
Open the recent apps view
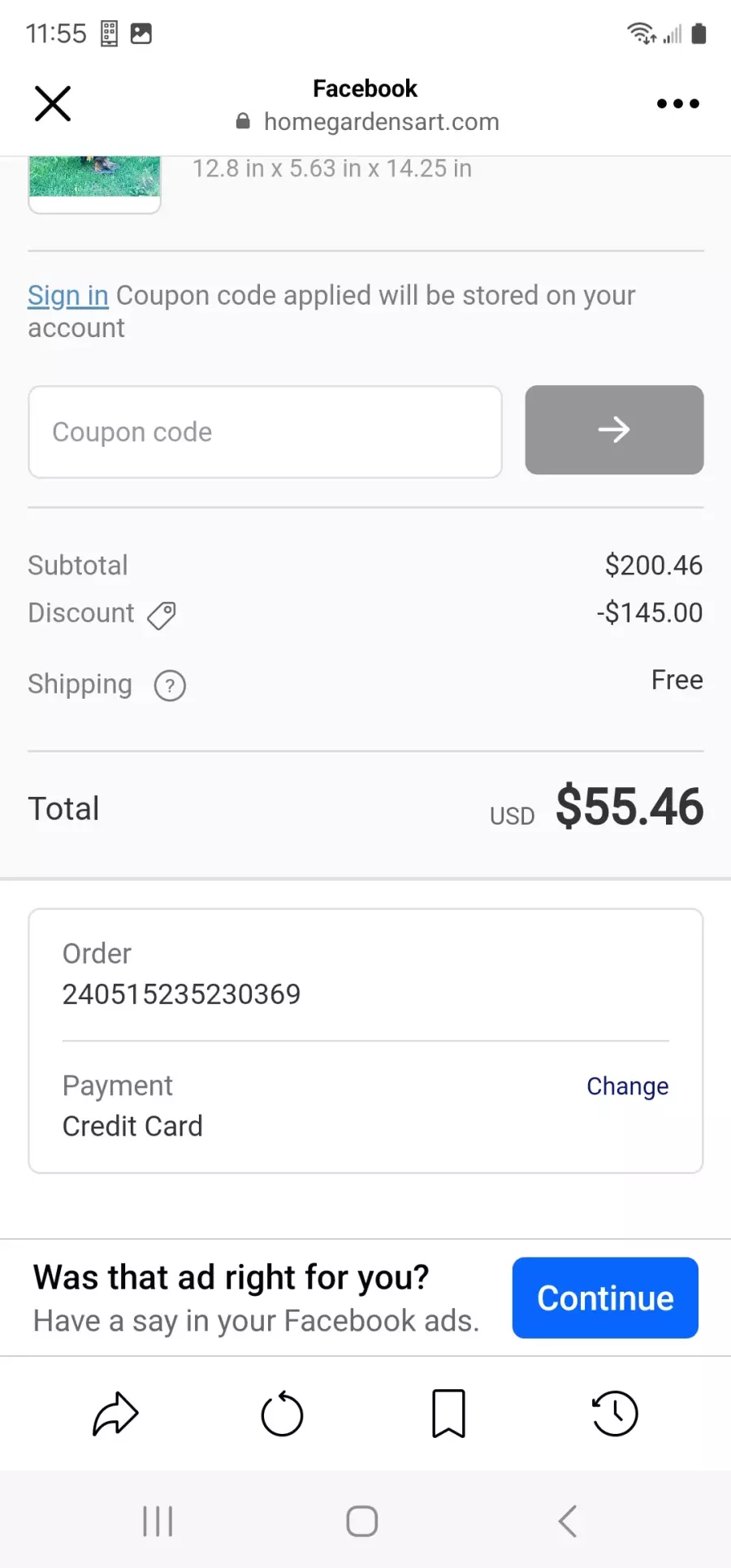pyautogui.click(x=158, y=1521)
